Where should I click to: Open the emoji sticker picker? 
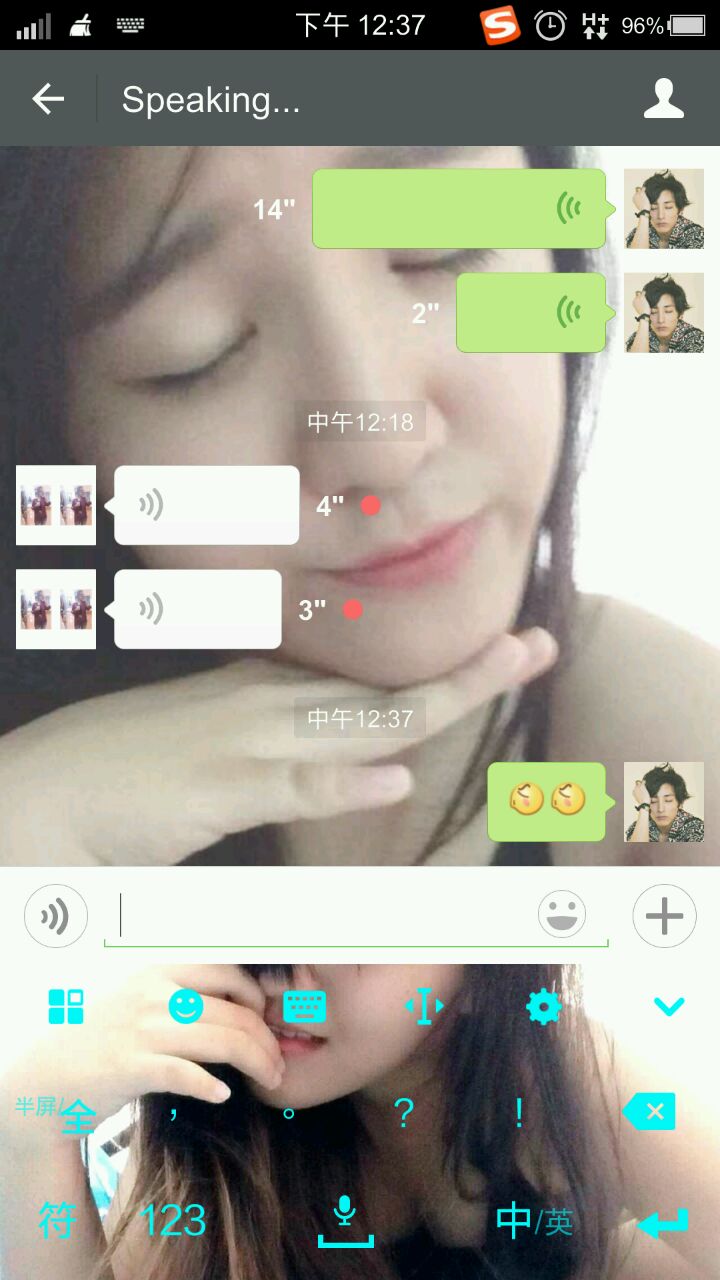click(562, 916)
